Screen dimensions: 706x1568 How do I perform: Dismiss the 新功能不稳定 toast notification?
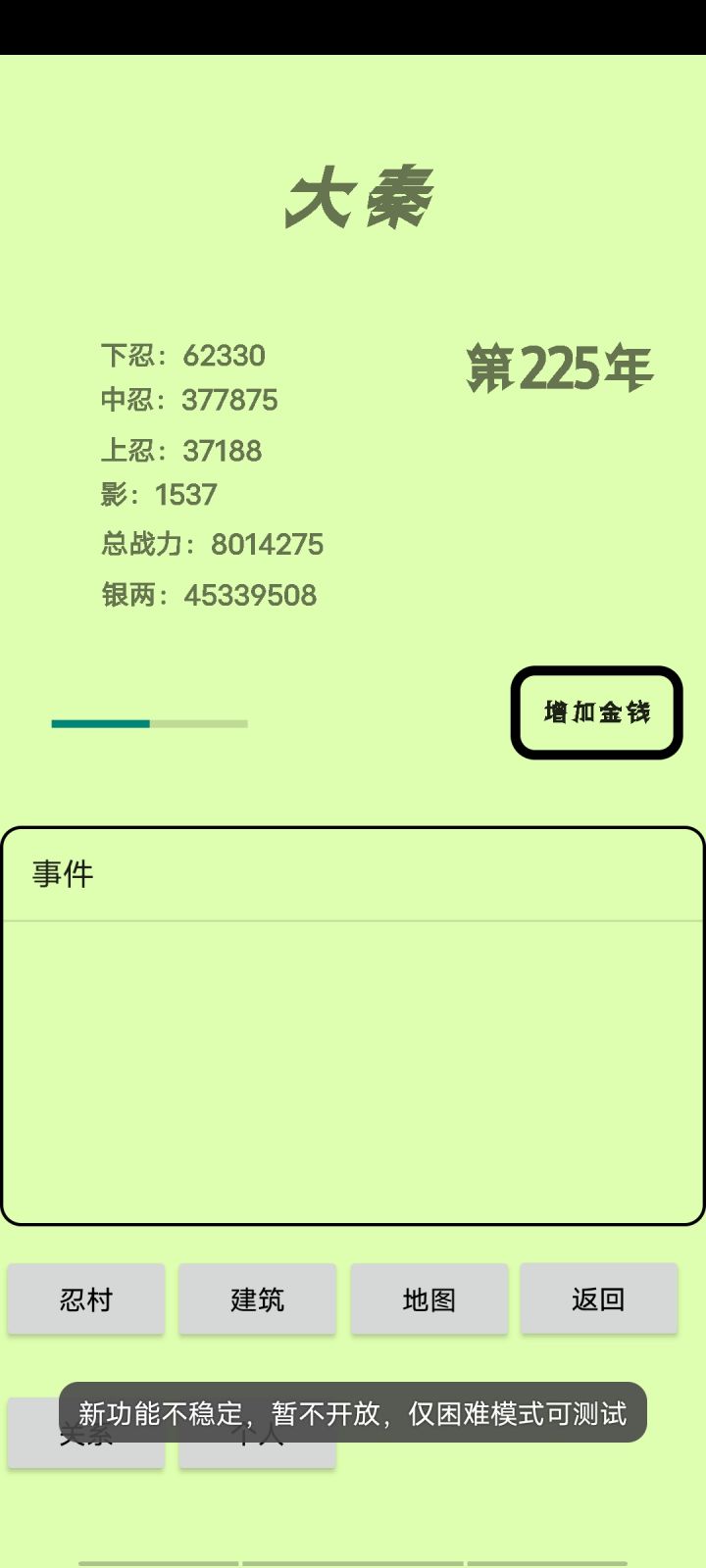pyautogui.click(x=353, y=1413)
